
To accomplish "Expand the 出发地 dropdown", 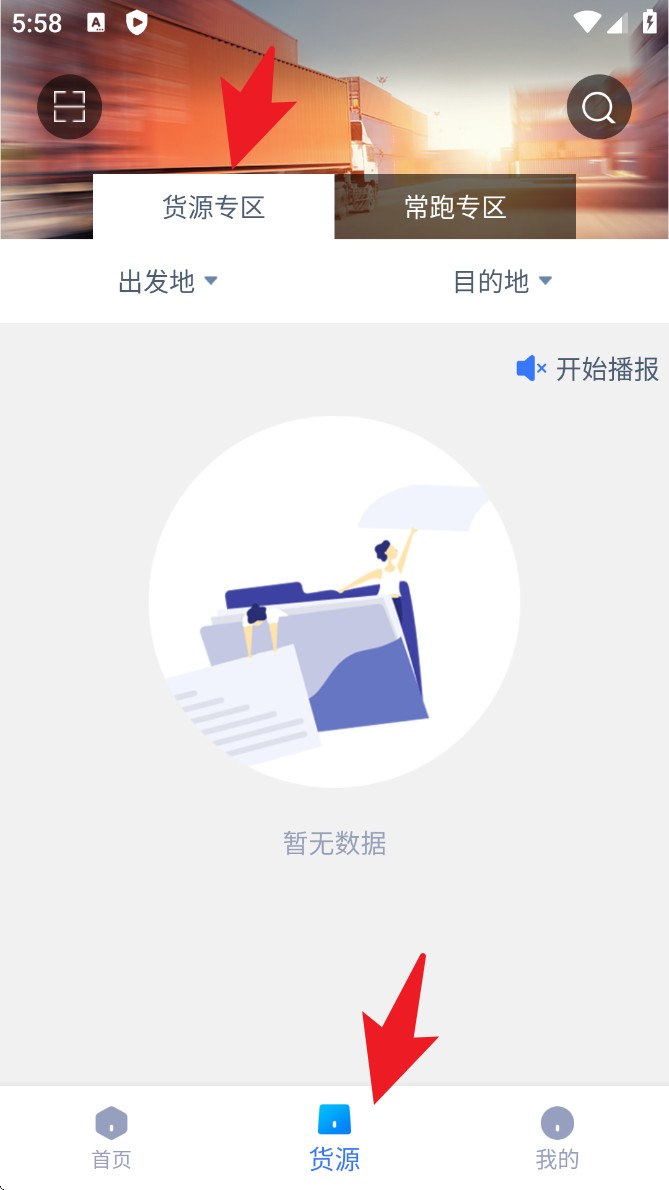I will point(168,282).
